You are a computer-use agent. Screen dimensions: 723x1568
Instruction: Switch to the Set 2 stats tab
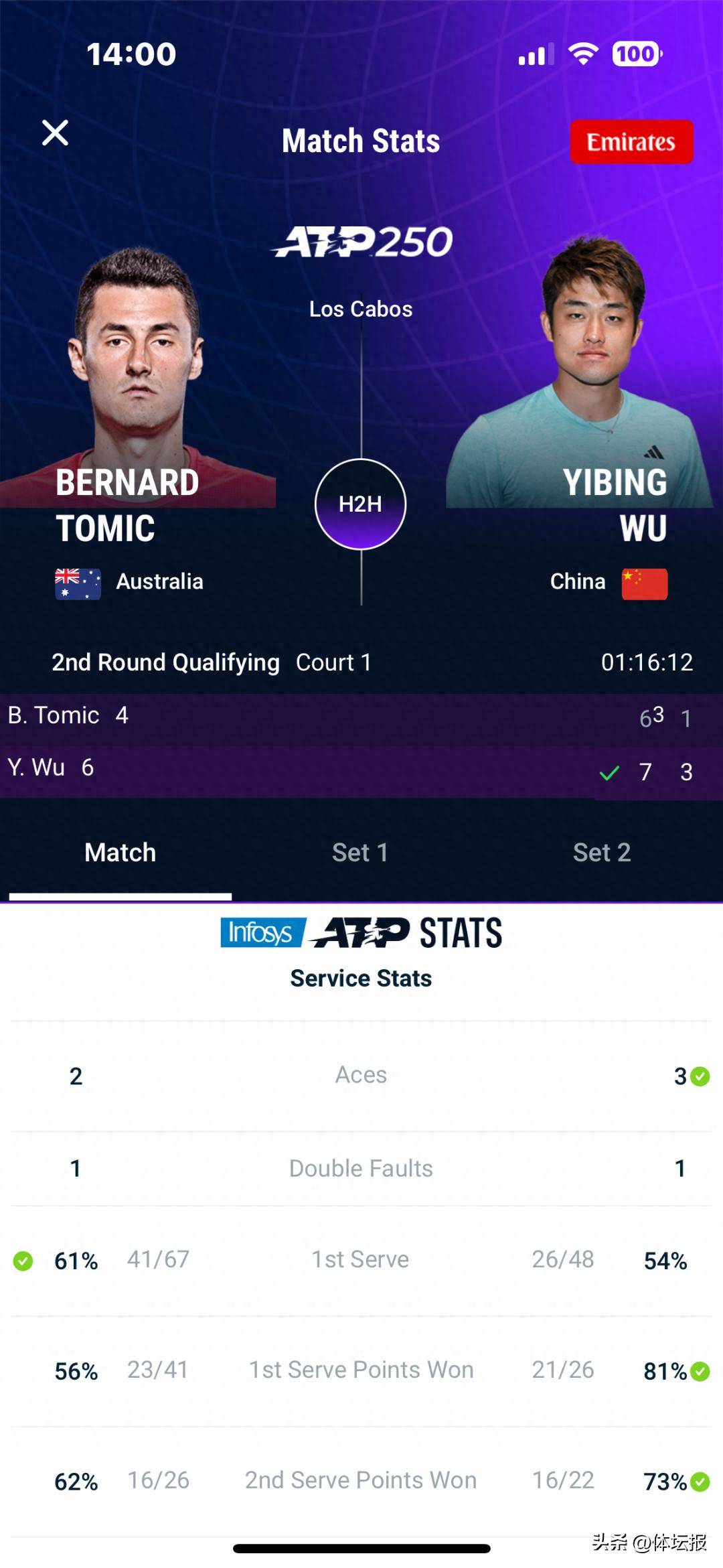tap(601, 853)
